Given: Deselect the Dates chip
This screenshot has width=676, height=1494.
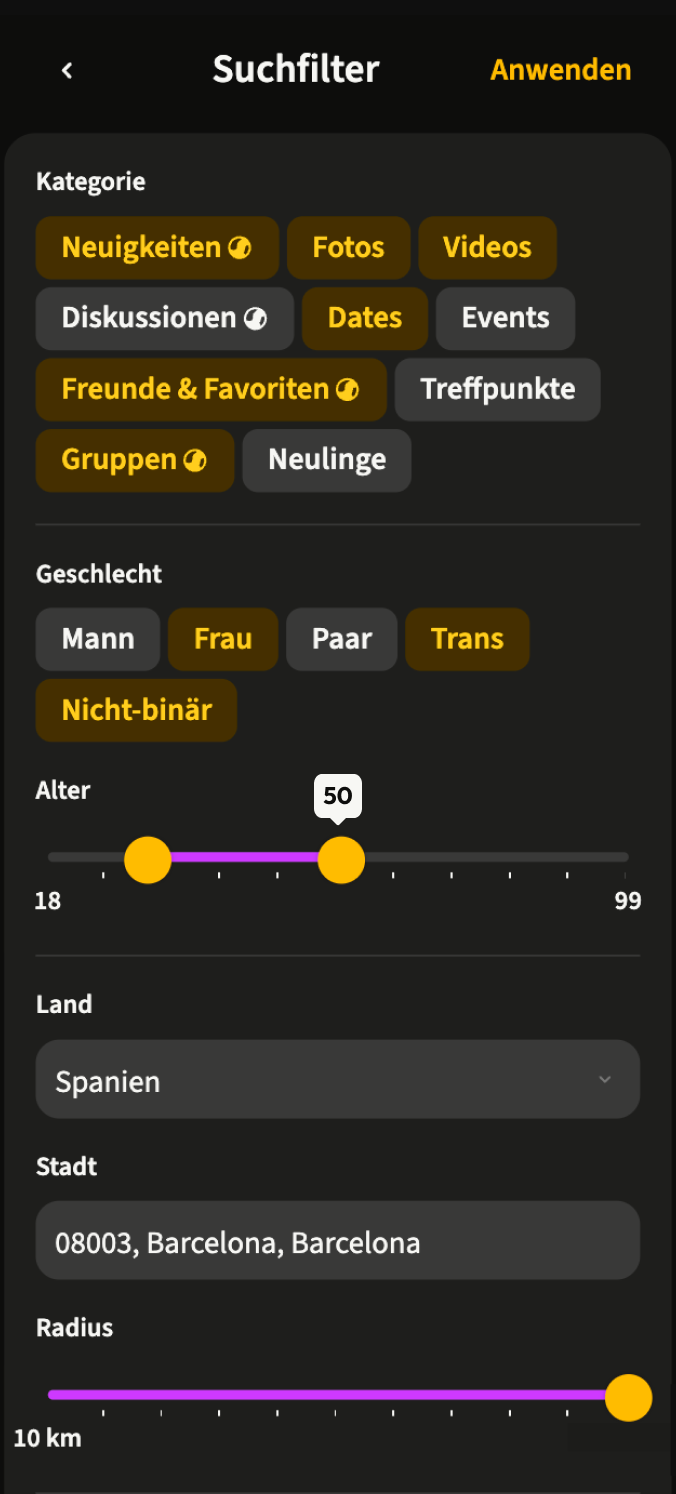Looking at the screenshot, I should pos(364,318).
